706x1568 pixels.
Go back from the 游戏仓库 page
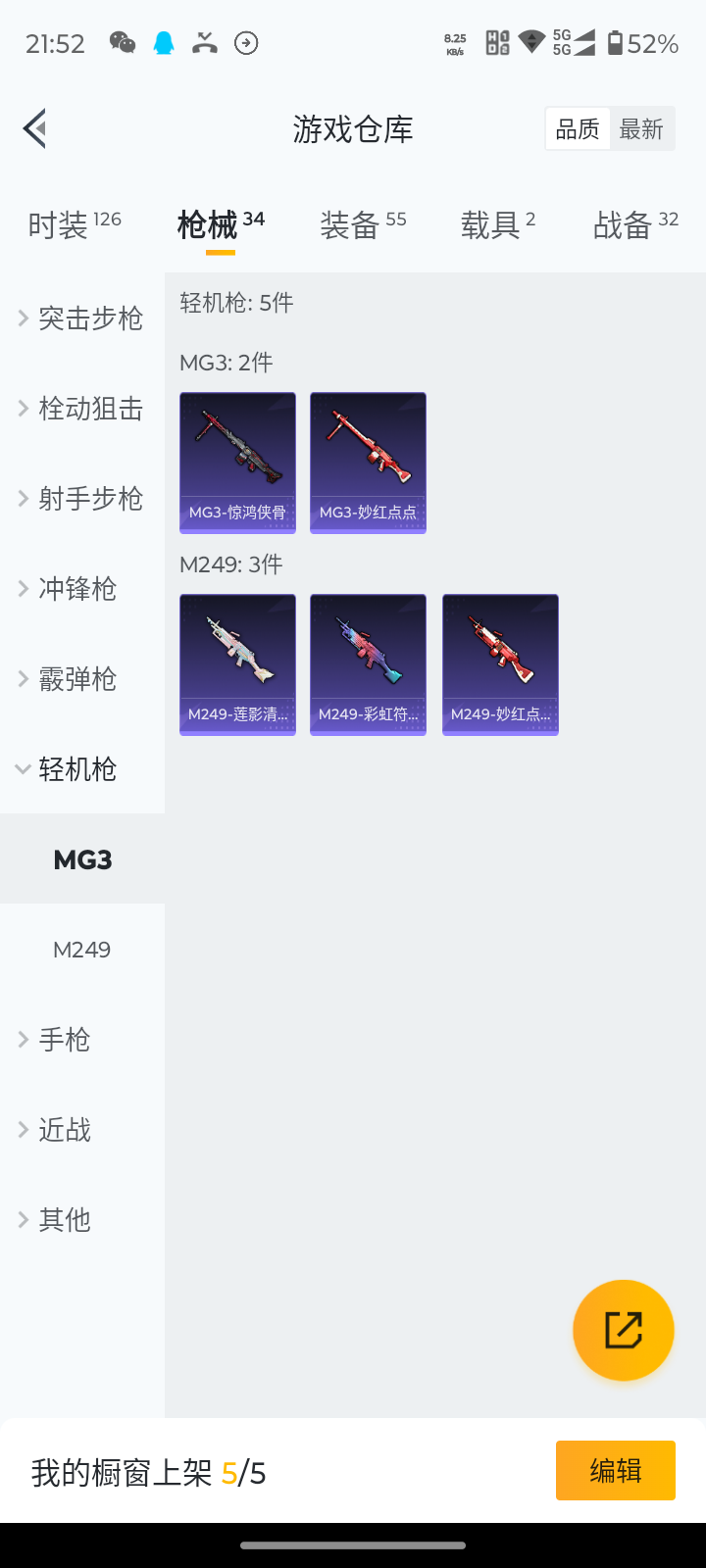(x=35, y=128)
